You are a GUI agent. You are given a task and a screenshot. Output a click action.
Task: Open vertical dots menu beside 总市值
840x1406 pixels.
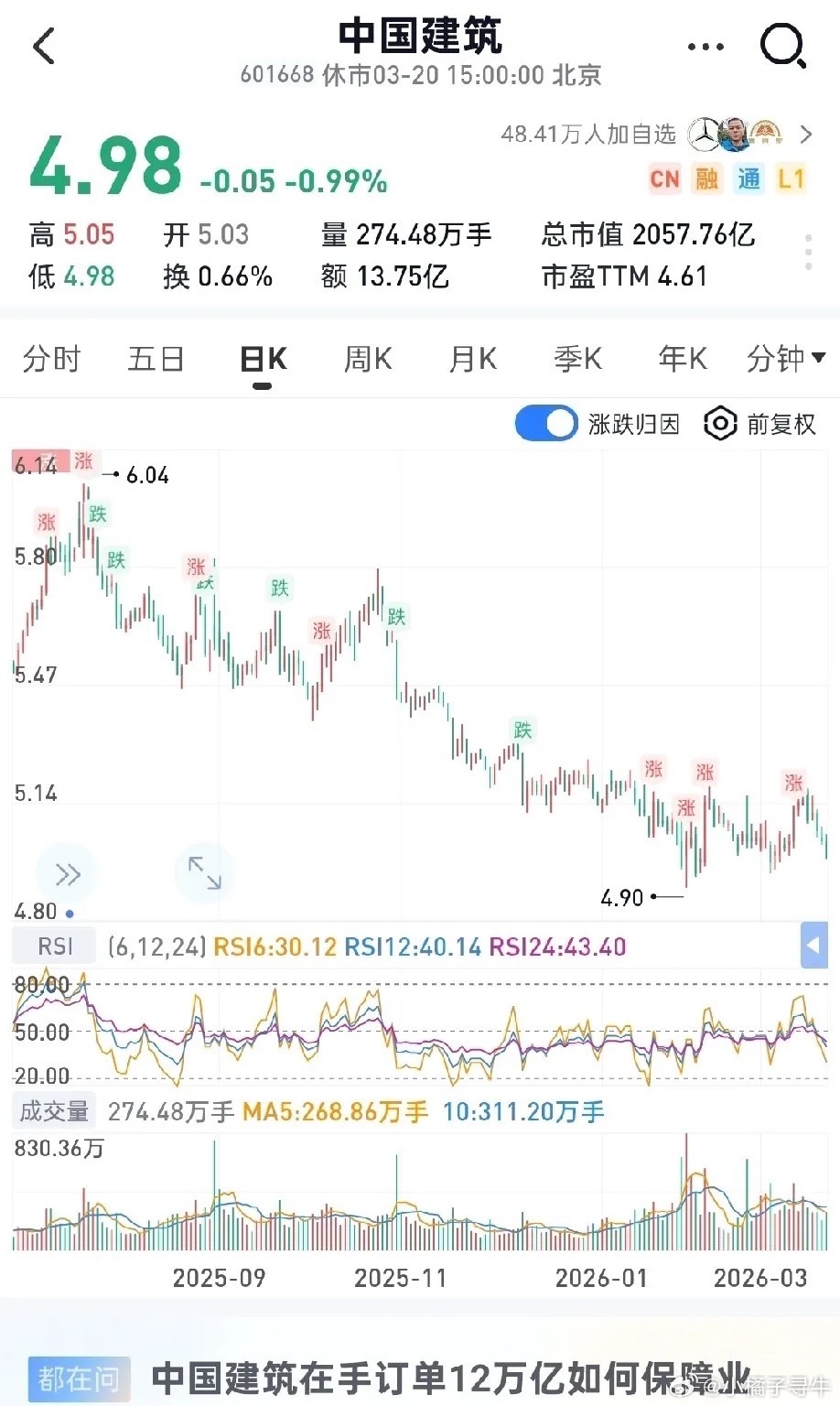(x=809, y=254)
